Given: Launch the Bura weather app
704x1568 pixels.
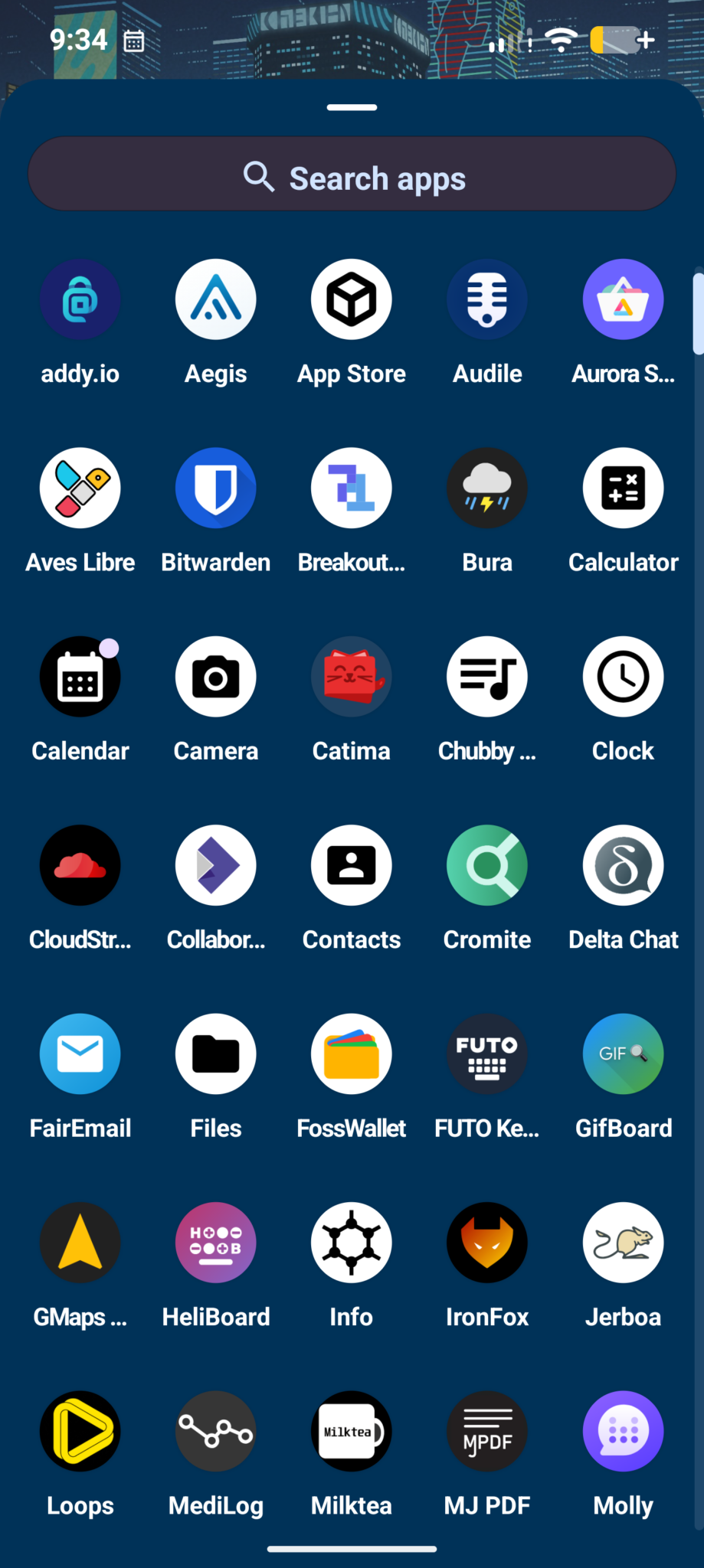Looking at the screenshot, I should (487, 488).
